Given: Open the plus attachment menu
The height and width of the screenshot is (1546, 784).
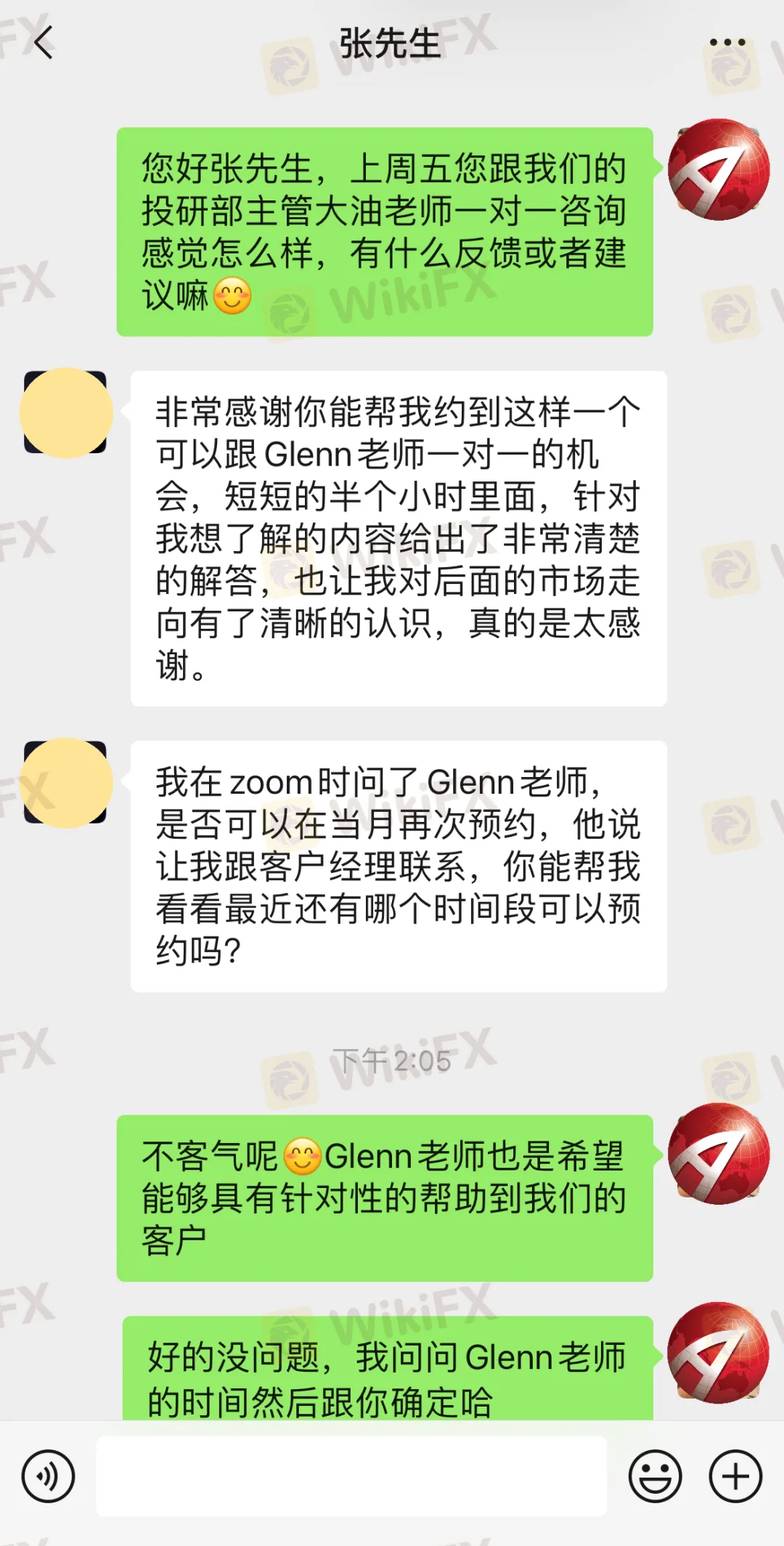Looking at the screenshot, I should 735,1476.
